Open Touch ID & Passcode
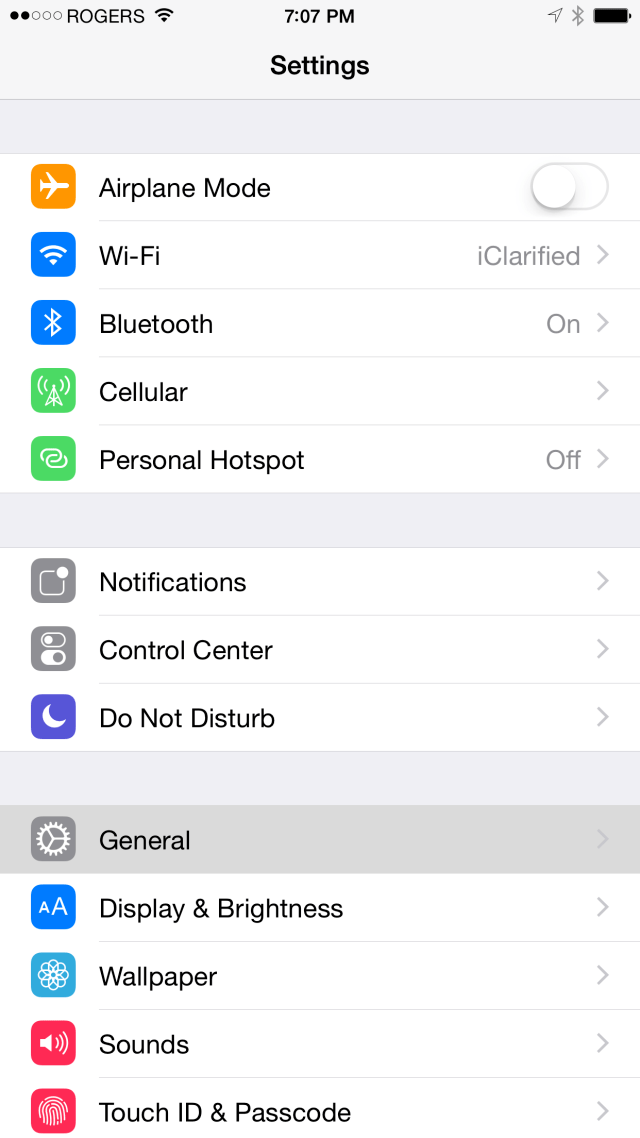Viewport: 640px width, 1138px height. point(320,1108)
